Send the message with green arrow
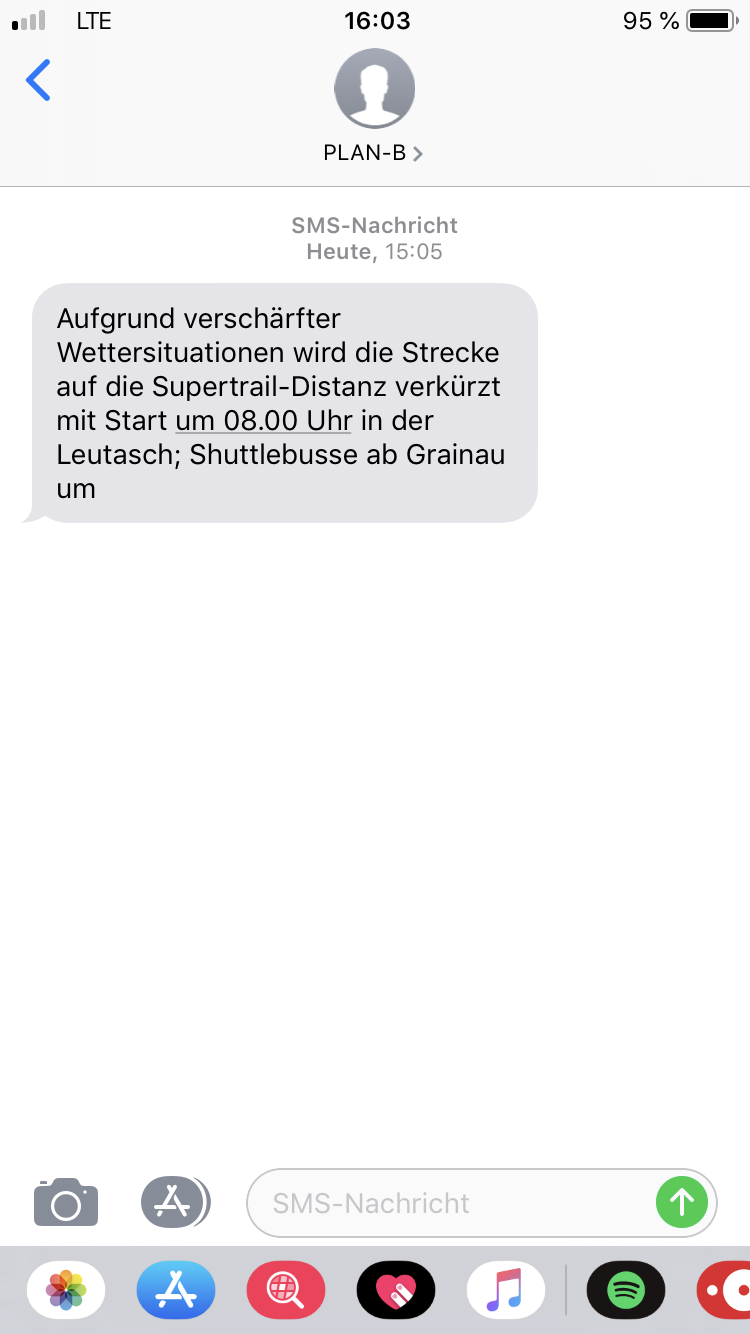This screenshot has width=750, height=1334. point(682,1202)
